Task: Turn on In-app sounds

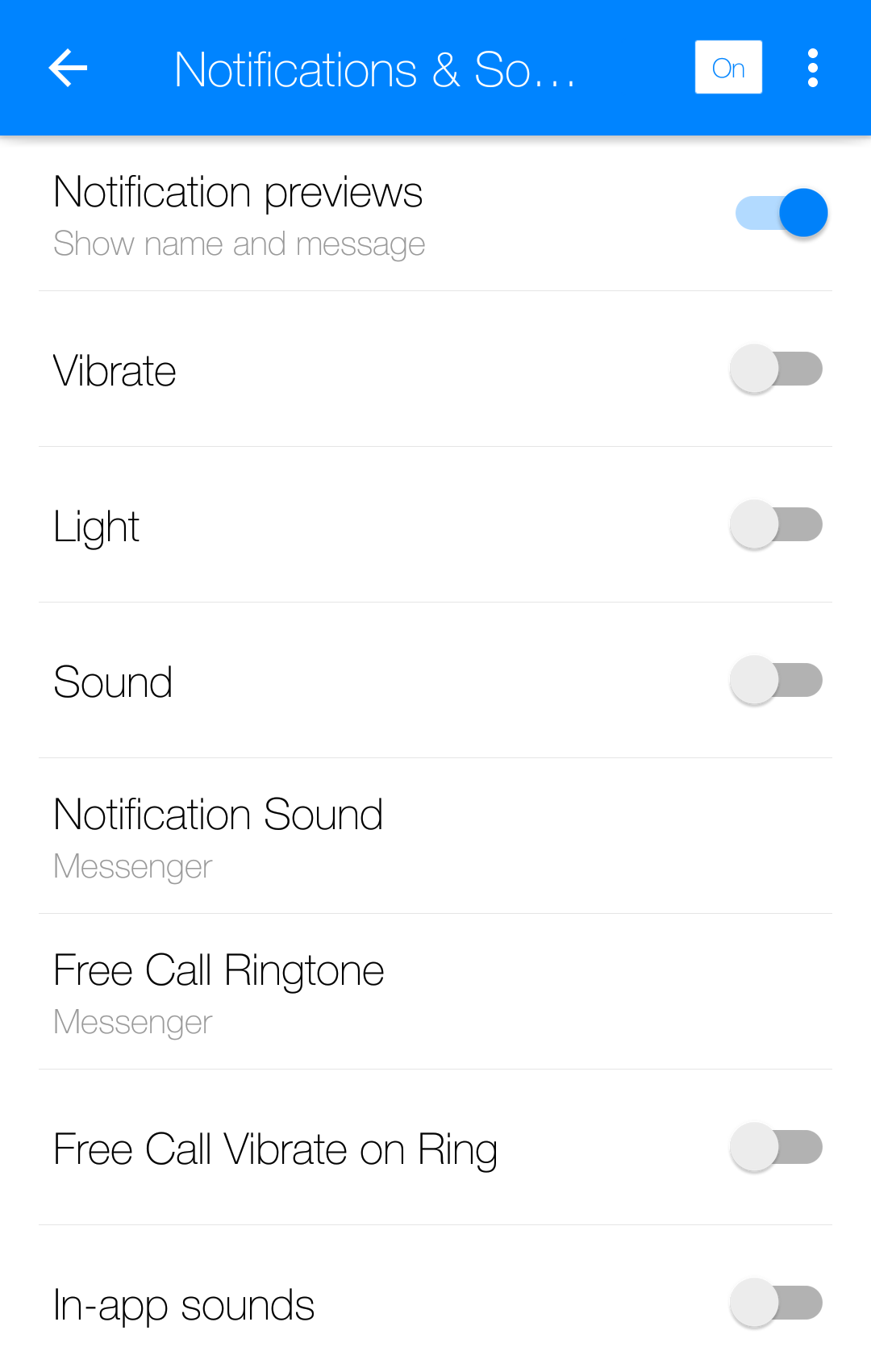Action: point(775,1302)
